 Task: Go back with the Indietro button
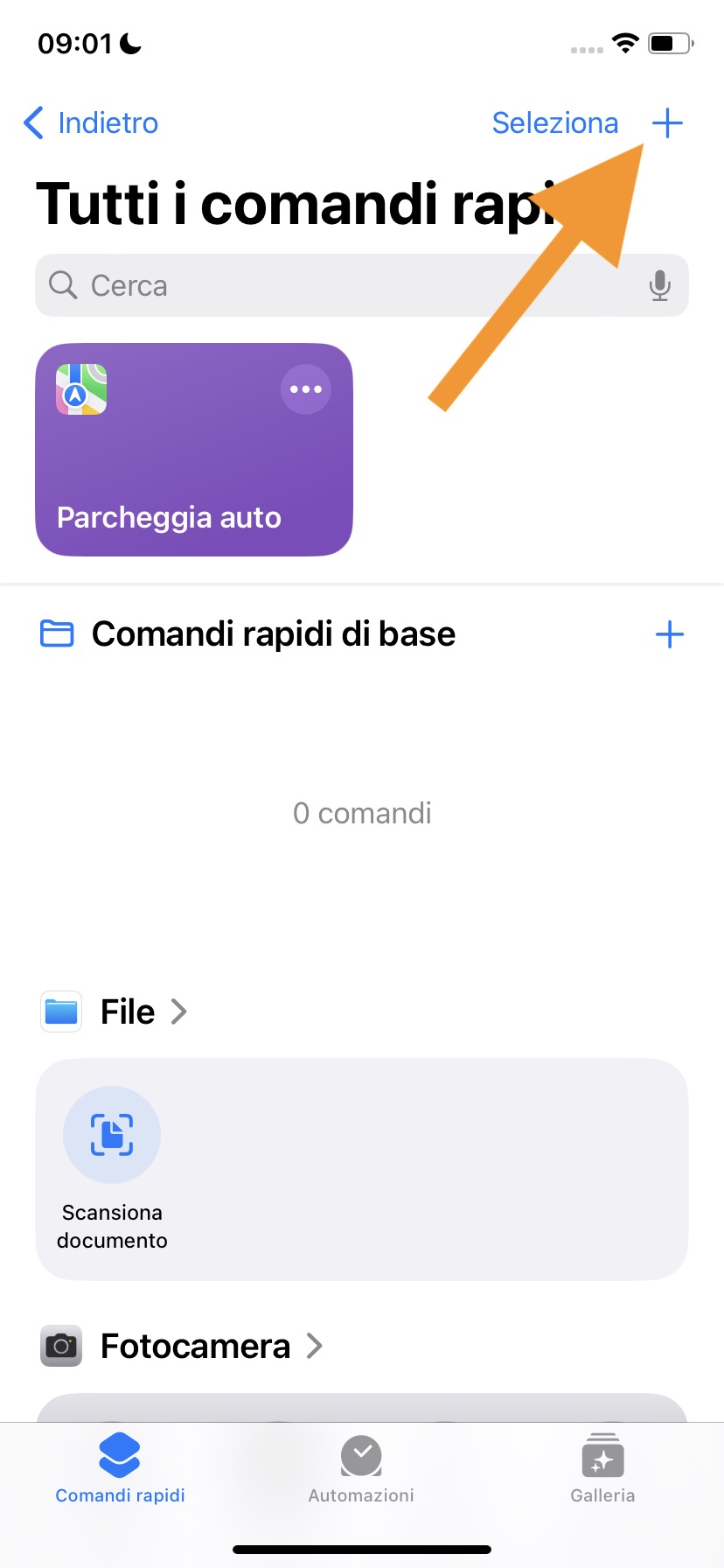pyautogui.click(x=91, y=123)
